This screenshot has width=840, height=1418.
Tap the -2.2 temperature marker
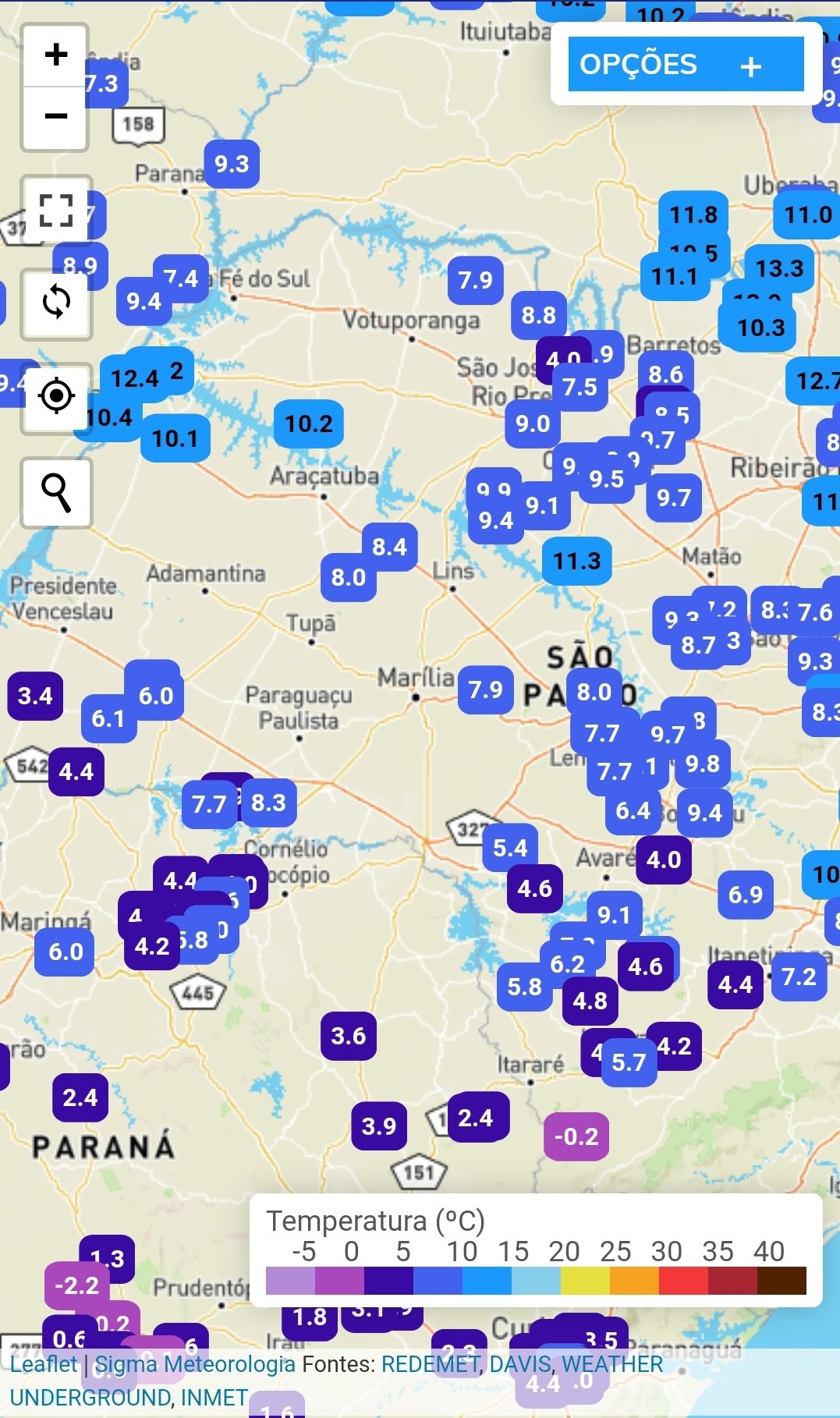[76, 1285]
